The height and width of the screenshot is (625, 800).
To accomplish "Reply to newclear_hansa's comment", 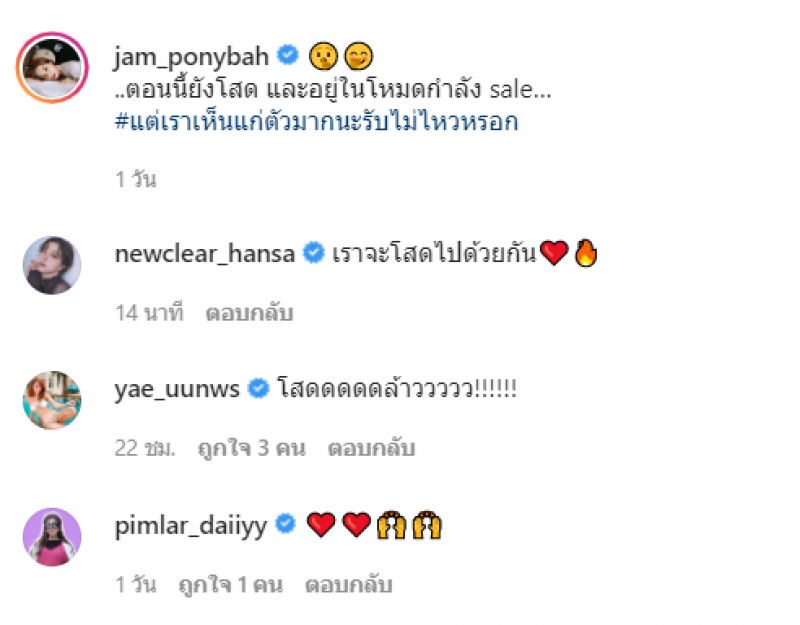I will tap(249, 313).
